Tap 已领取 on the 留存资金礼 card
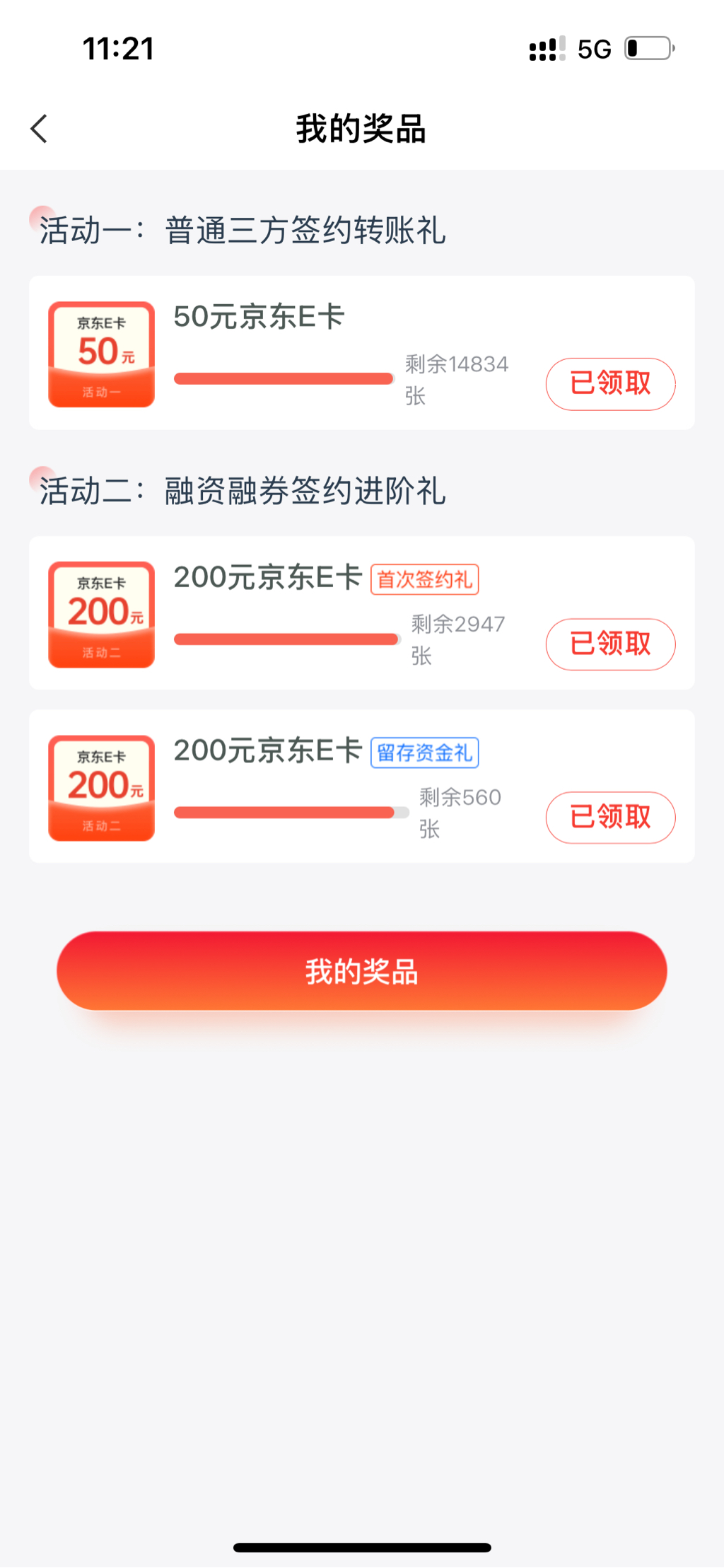Image resolution: width=724 pixels, height=1568 pixels. click(x=610, y=818)
